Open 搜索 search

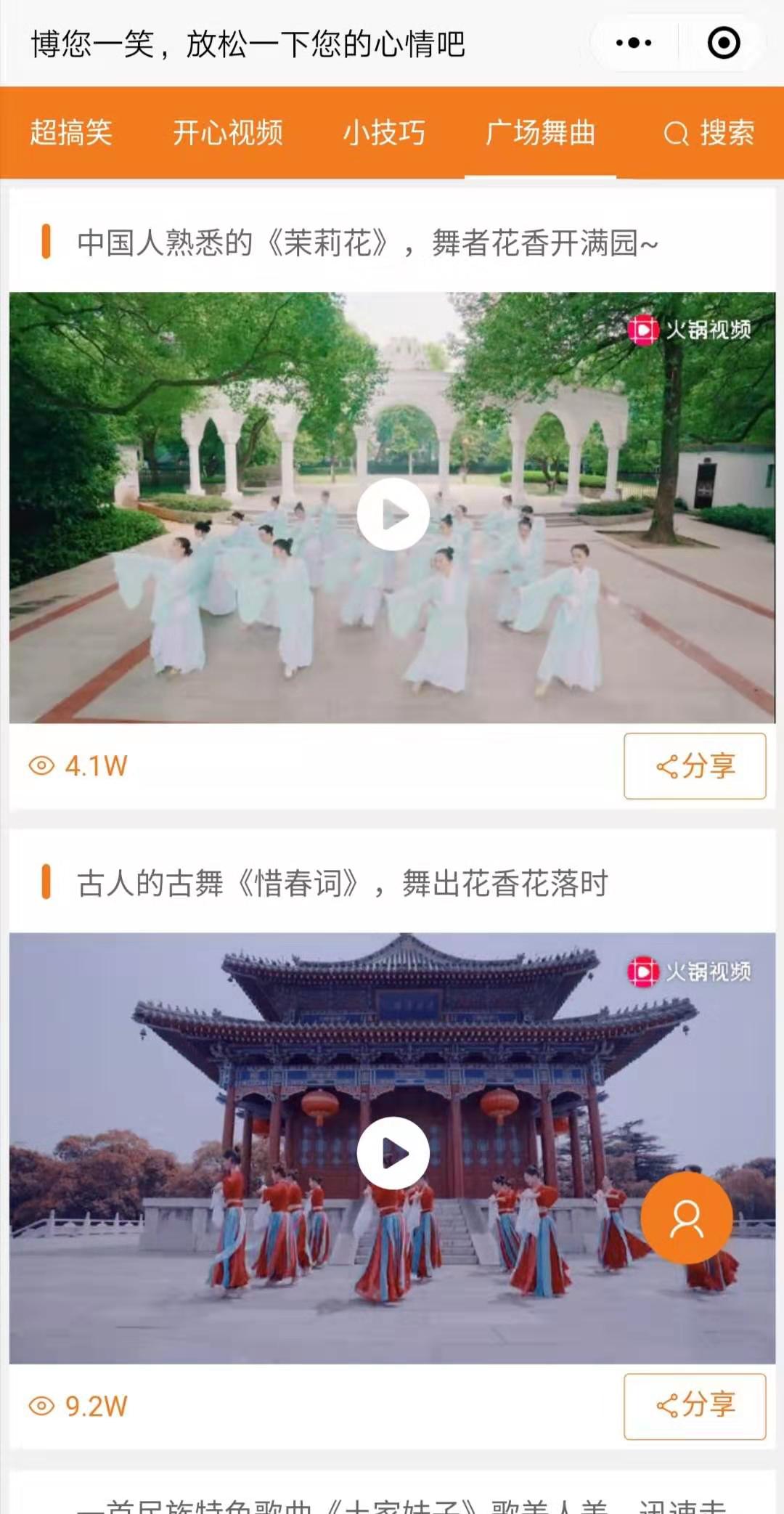(709, 133)
